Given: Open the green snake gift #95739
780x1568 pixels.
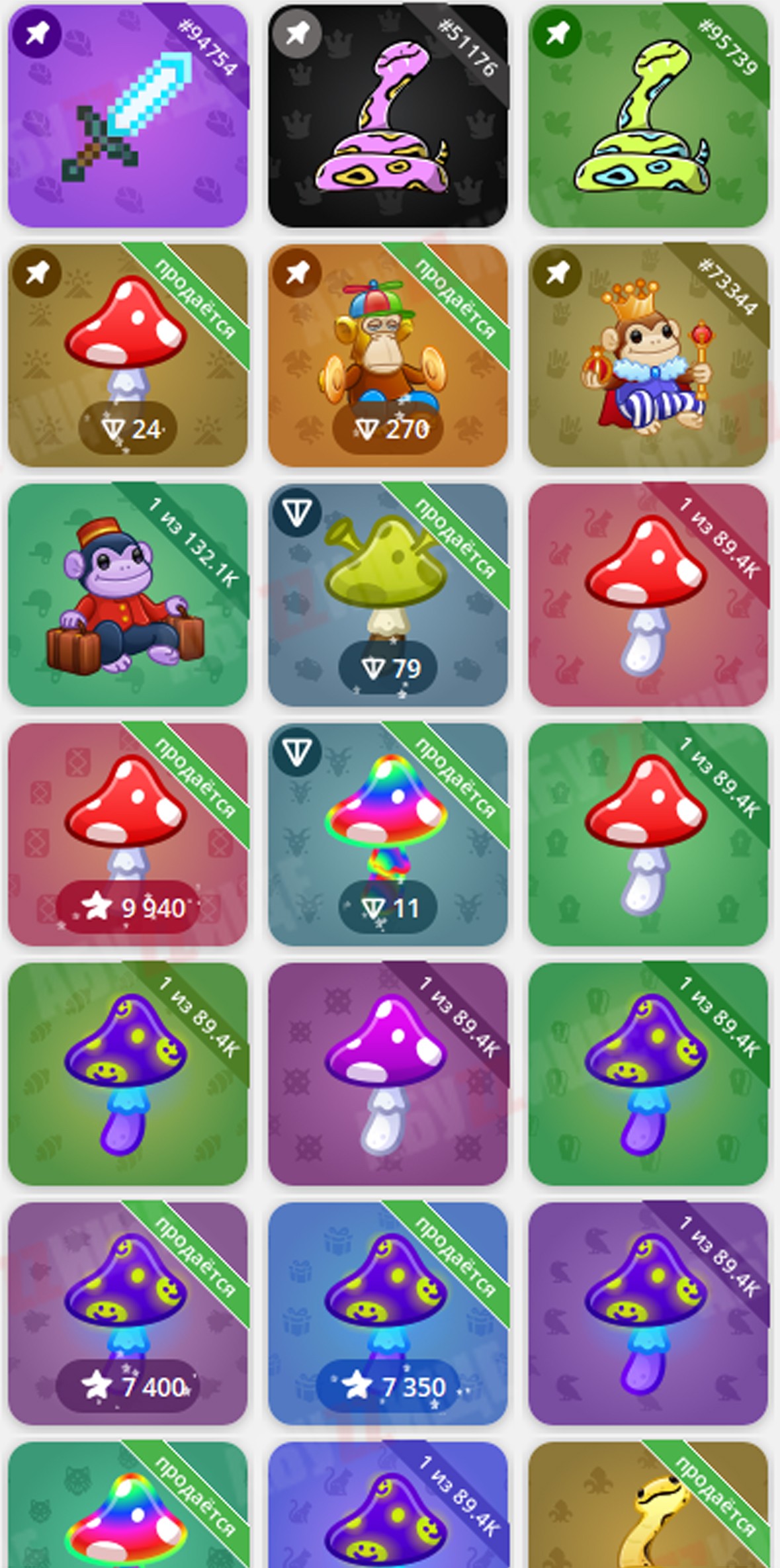Looking at the screenshot, I should 648,116.
